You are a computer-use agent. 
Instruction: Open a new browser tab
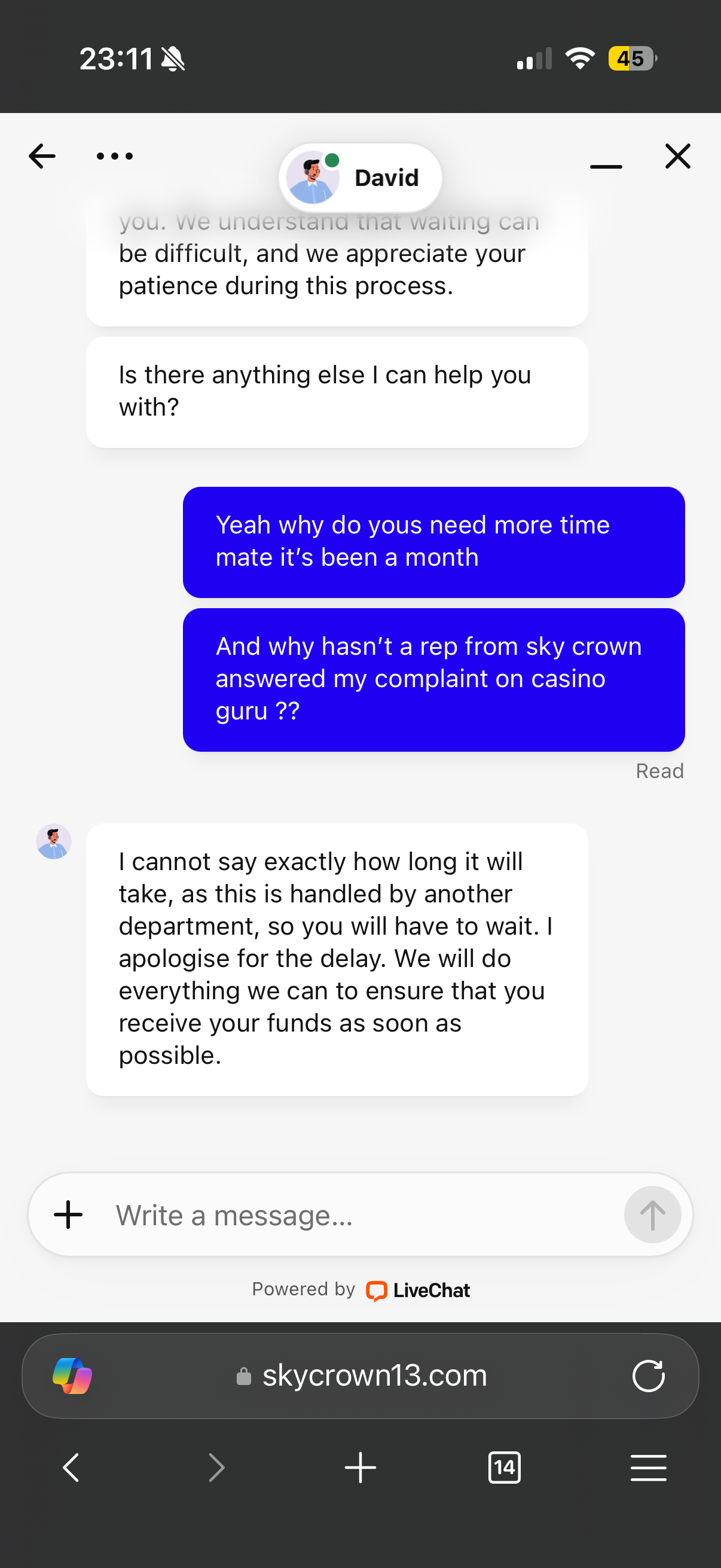(x=360, y=1468)
